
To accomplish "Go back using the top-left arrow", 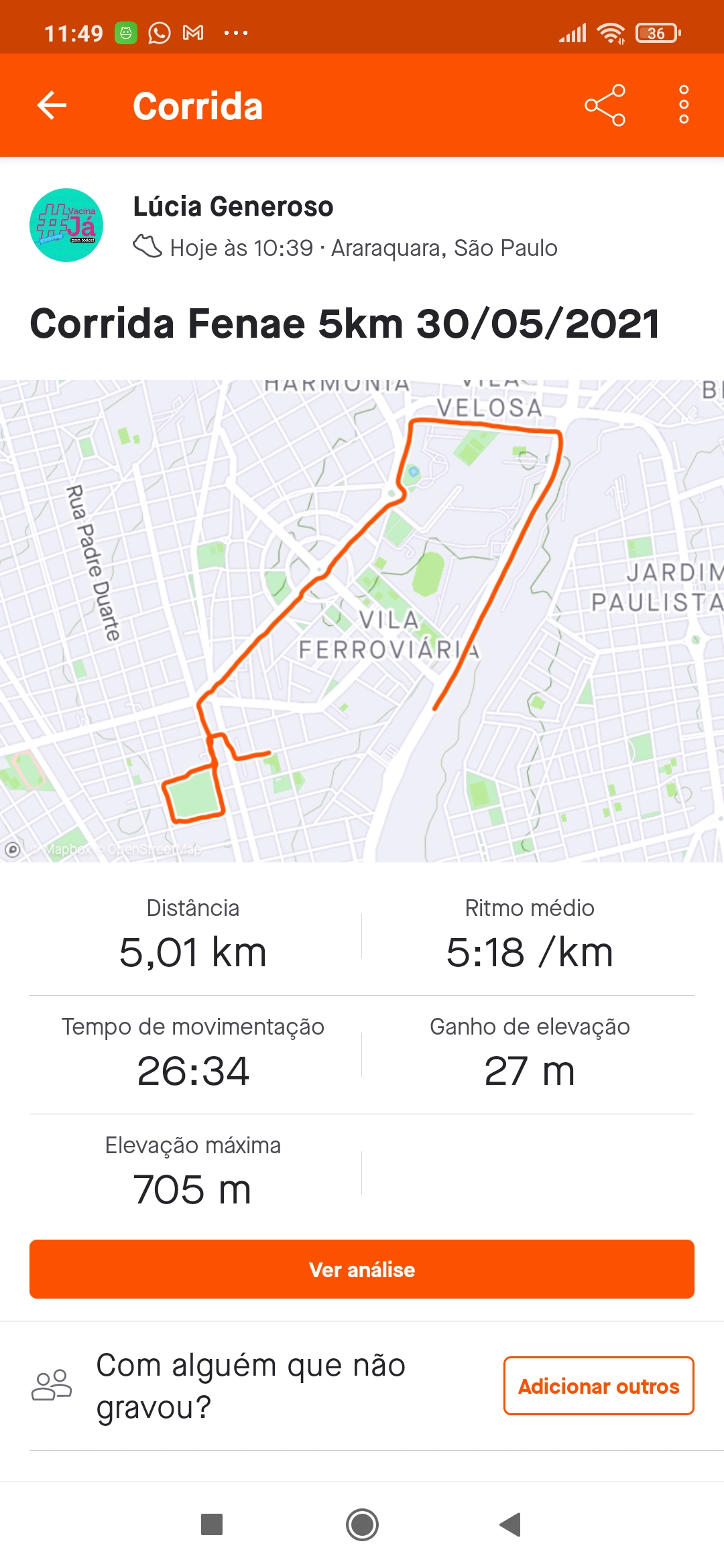I will pos(52,105).
